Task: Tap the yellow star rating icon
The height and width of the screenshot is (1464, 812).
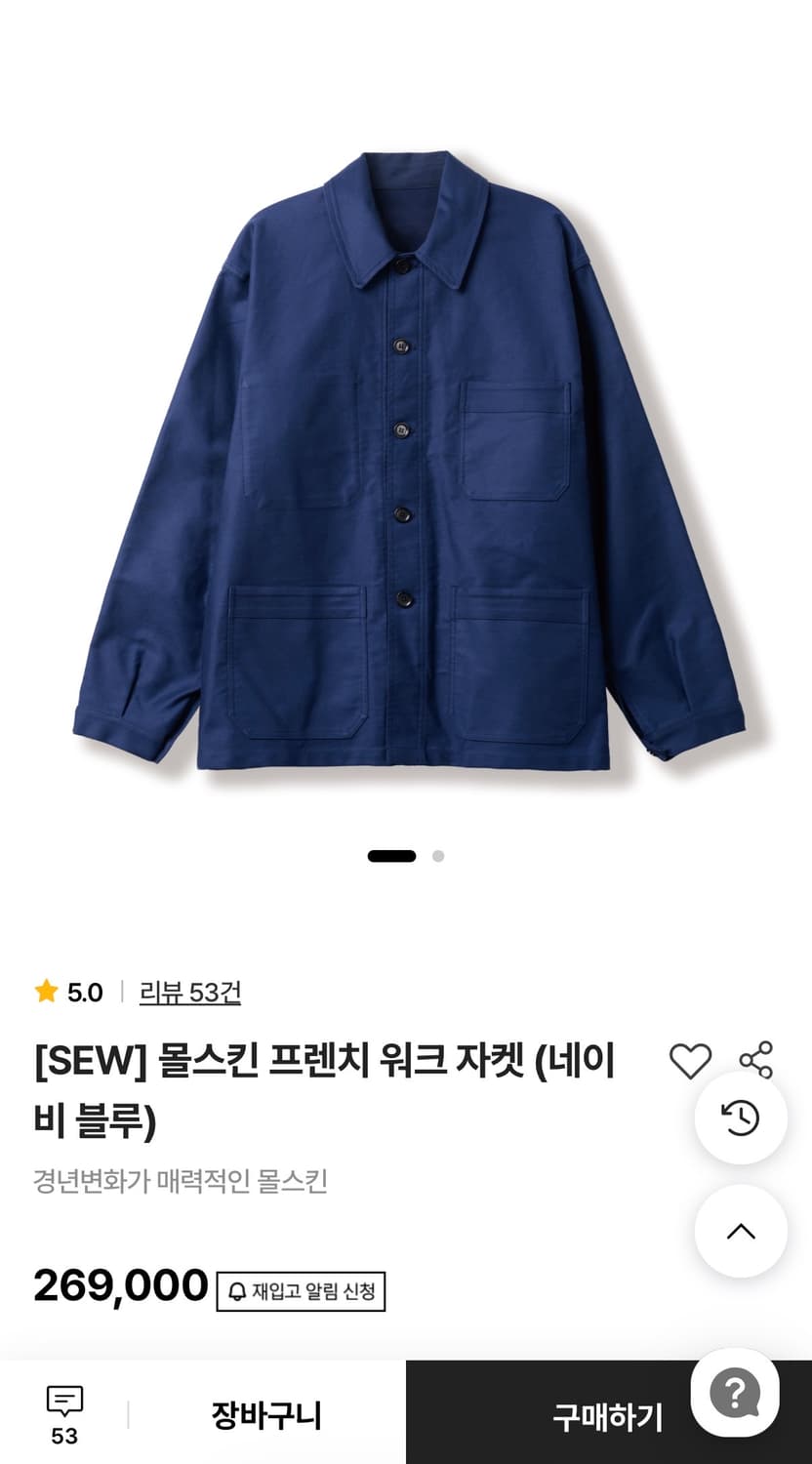Action: (x=44, y=991)
